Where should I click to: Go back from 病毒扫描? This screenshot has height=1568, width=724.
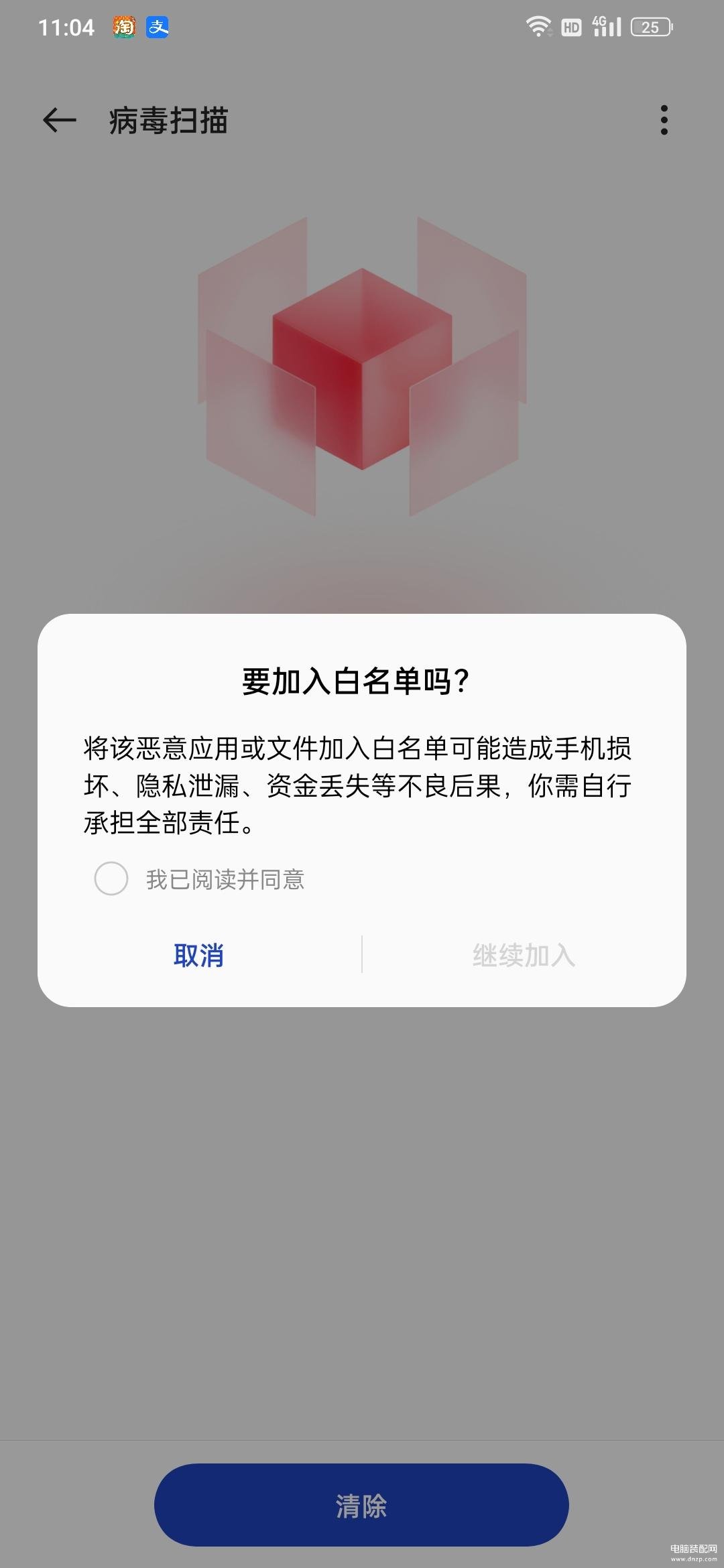(59, 121)
